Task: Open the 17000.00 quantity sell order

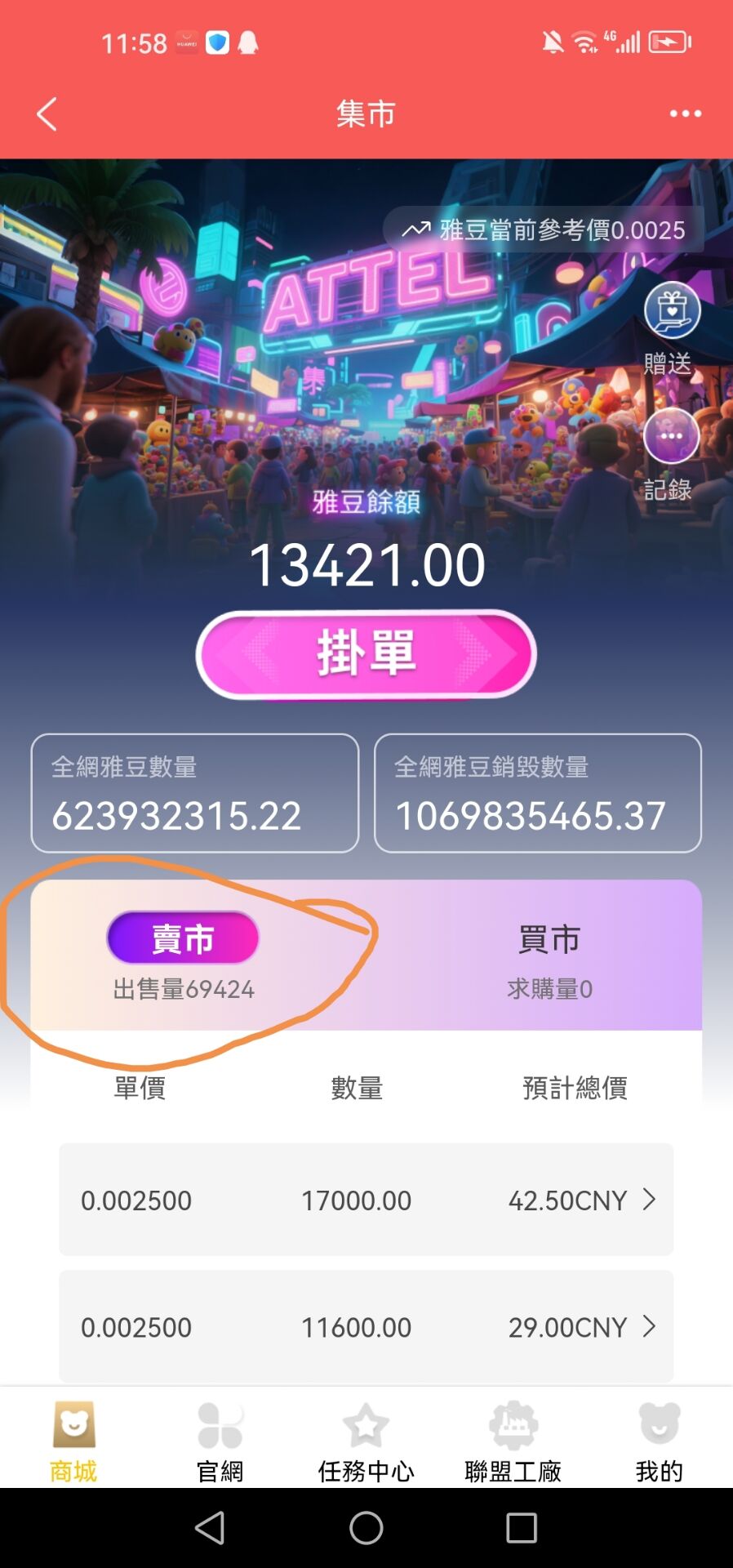Action: tap(366, 1200)
